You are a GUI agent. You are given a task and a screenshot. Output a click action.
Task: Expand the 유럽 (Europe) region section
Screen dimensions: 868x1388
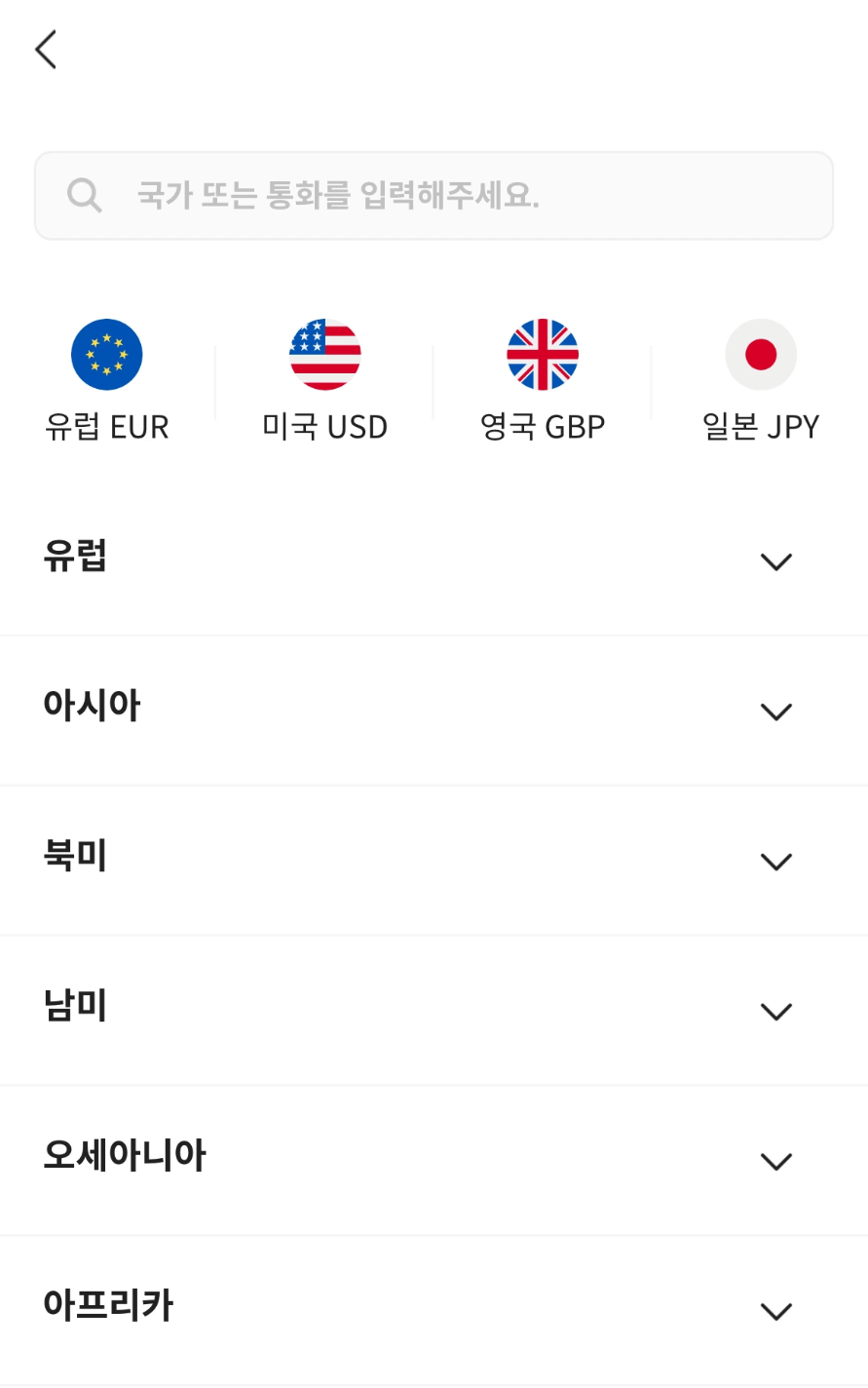pos(776,560)
